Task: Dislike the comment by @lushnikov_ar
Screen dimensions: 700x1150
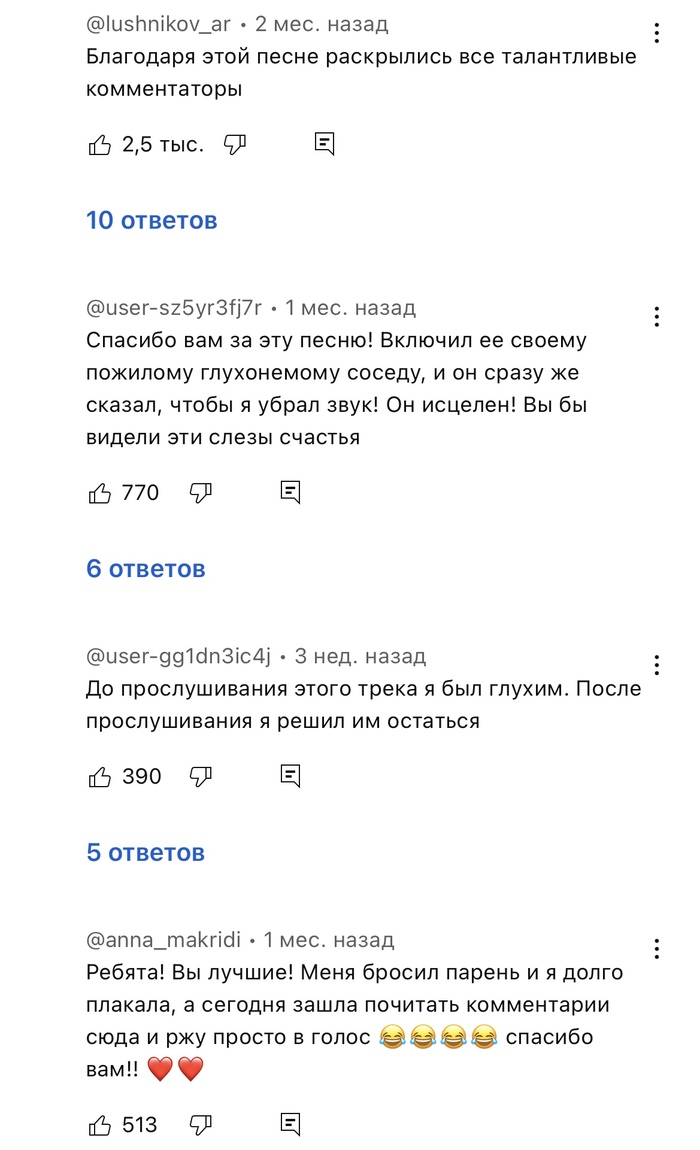Action: pyautogui.click(x=235, y=144)
